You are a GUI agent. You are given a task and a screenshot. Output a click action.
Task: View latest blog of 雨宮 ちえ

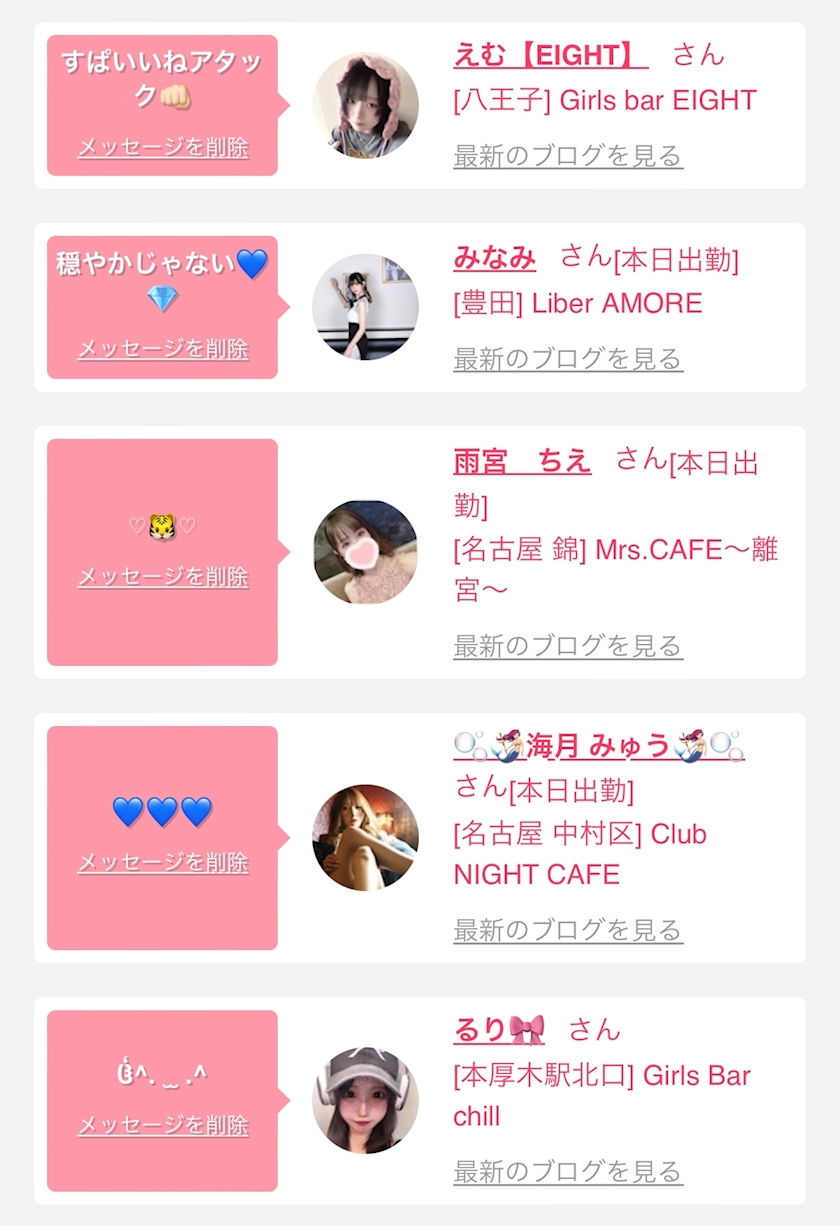[568, 646]
